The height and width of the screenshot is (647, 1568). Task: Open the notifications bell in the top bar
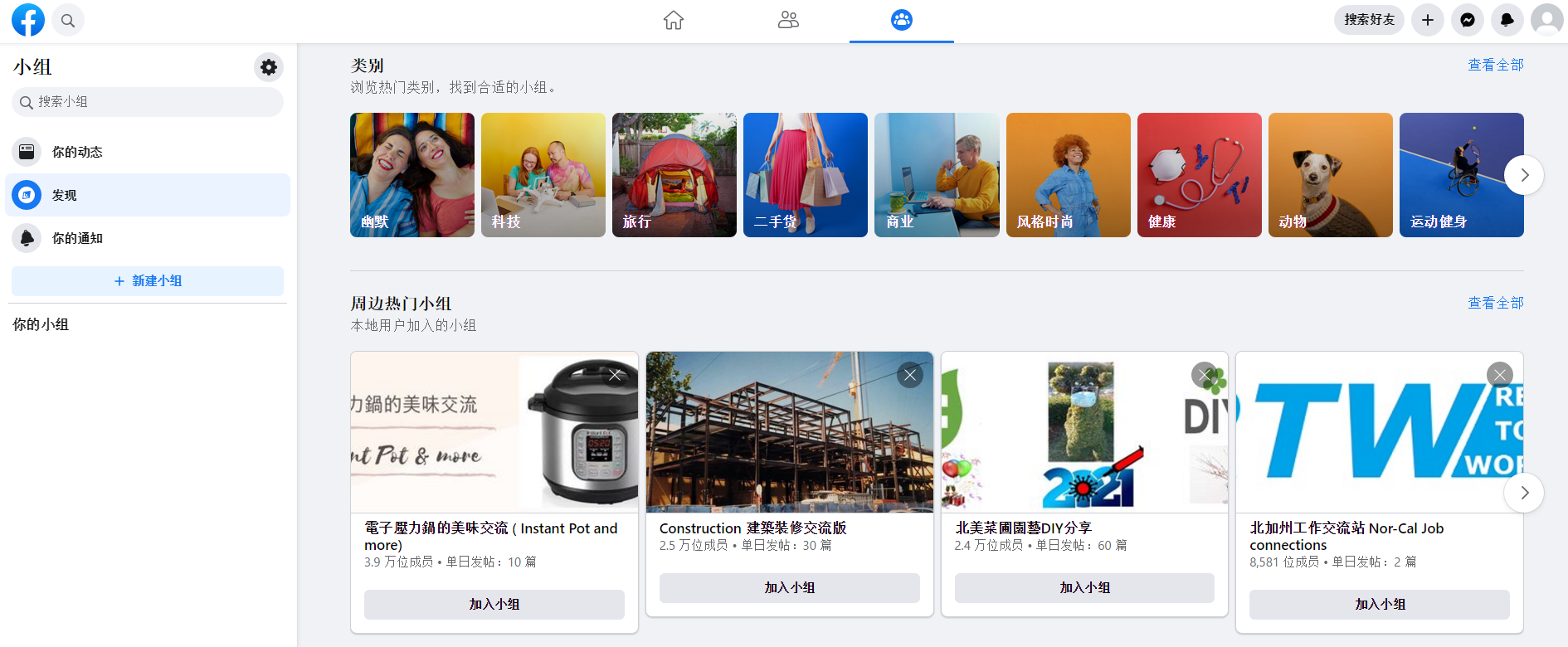[x=1507, y=20]
